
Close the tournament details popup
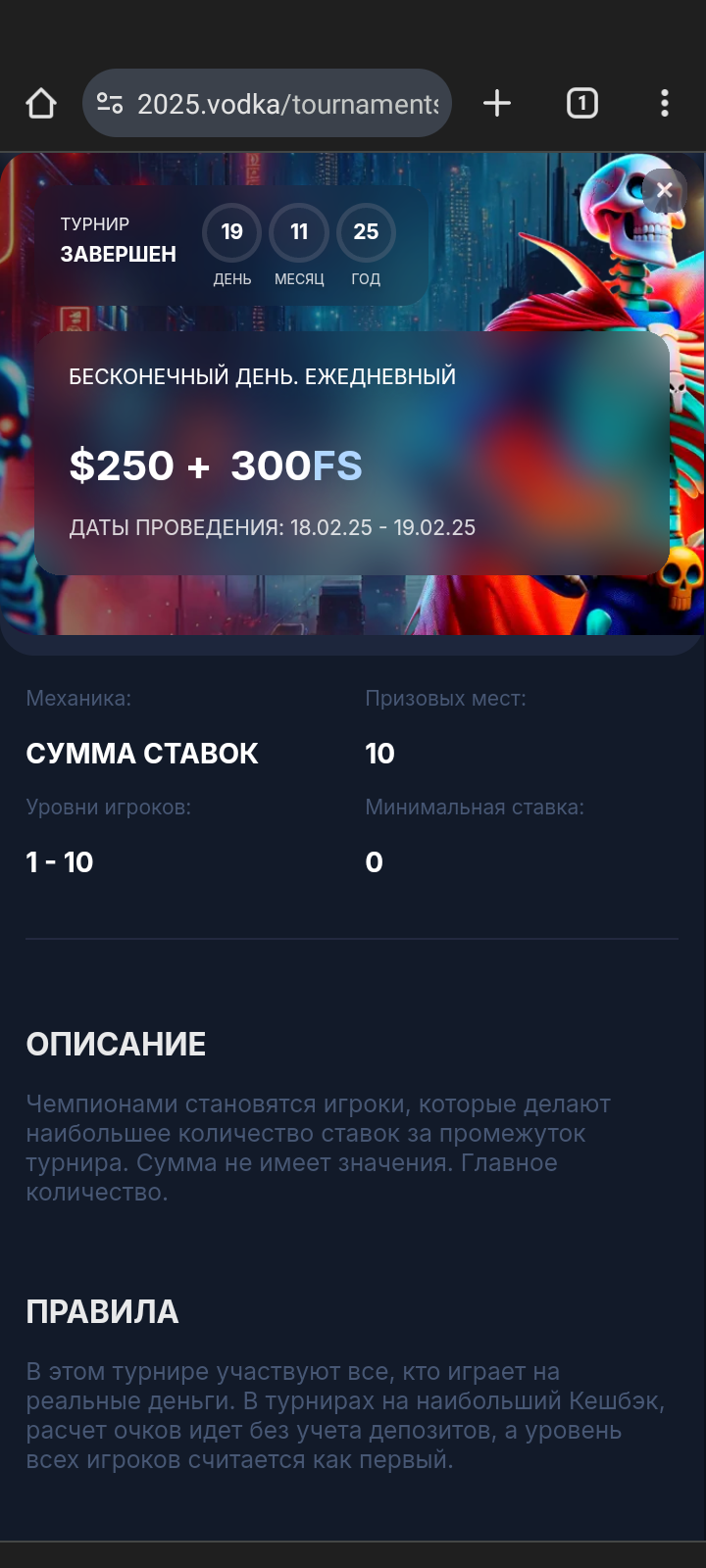664,190
